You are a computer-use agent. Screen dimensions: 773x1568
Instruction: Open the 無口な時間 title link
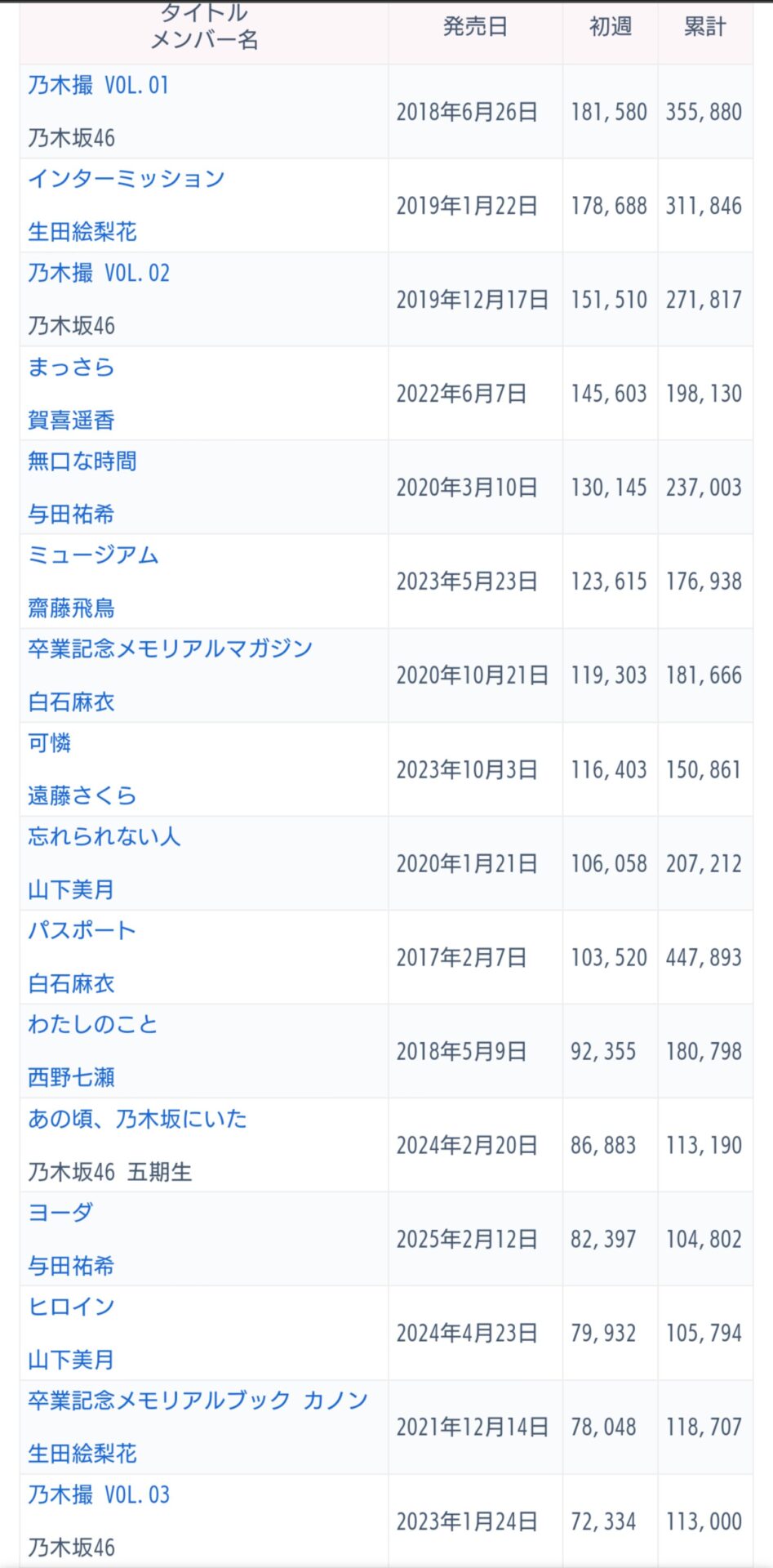click(x=82, y=461)
